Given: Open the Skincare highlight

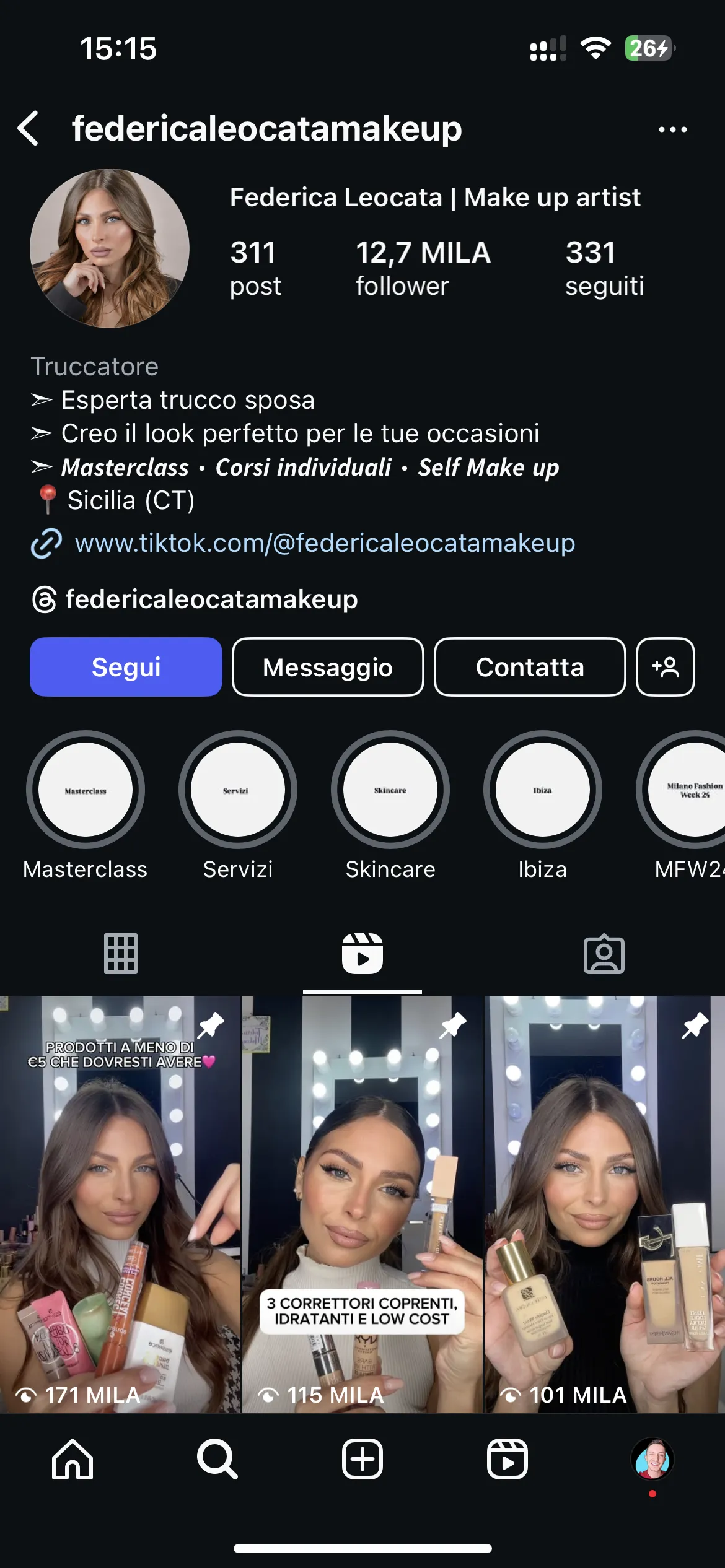Looking at the screenshot, I should [x=390, y=790].
